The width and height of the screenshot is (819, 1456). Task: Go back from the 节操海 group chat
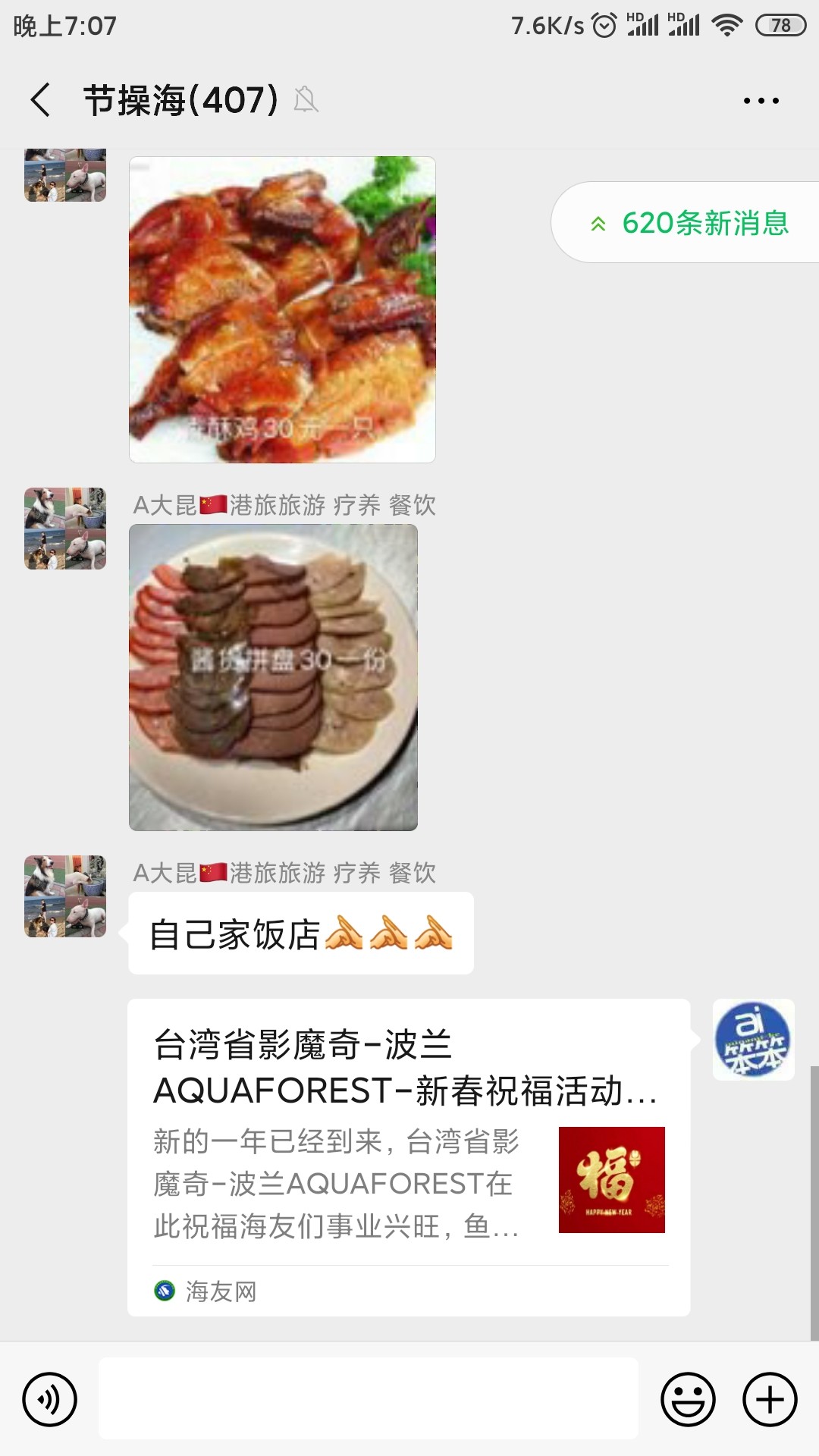pyautogui.click(x=40, y=100)
